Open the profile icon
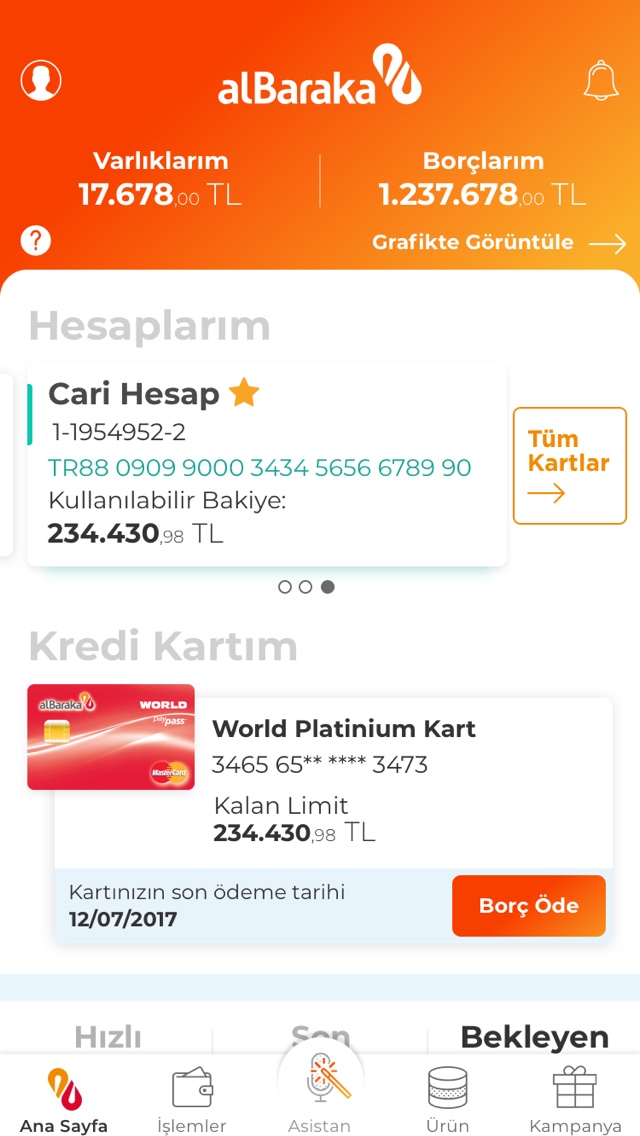This screenshot has width=640, height=1136. 41,80
